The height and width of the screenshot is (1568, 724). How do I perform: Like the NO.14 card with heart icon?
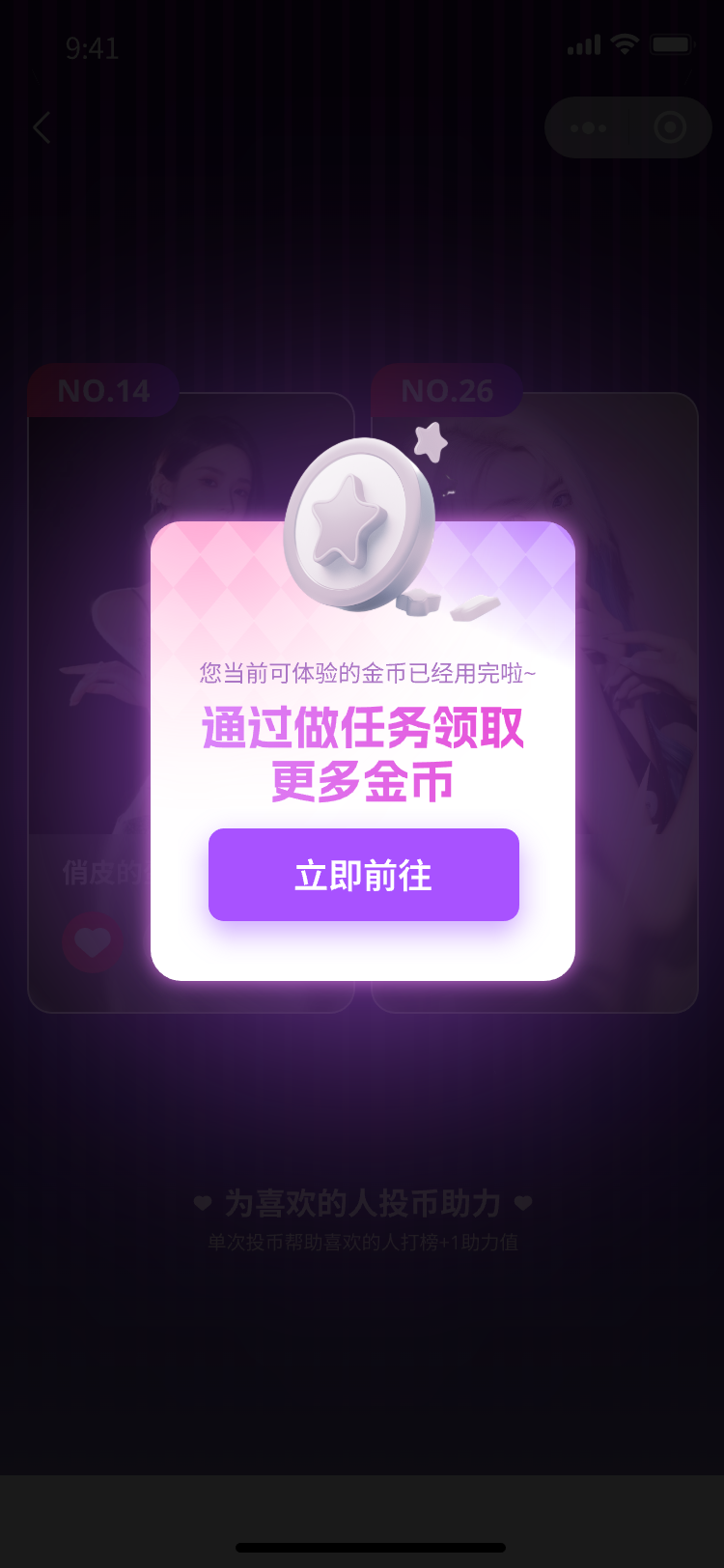[93, 941]
